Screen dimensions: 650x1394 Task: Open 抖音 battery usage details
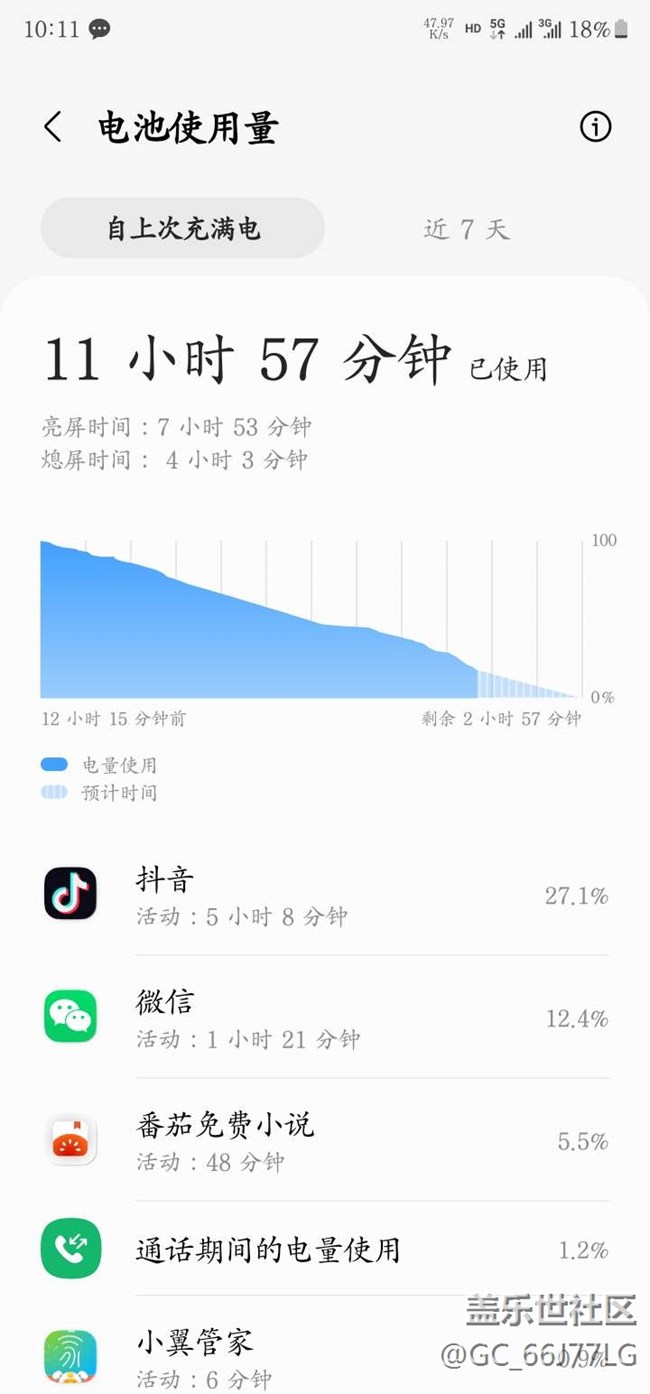coord(325,894)
